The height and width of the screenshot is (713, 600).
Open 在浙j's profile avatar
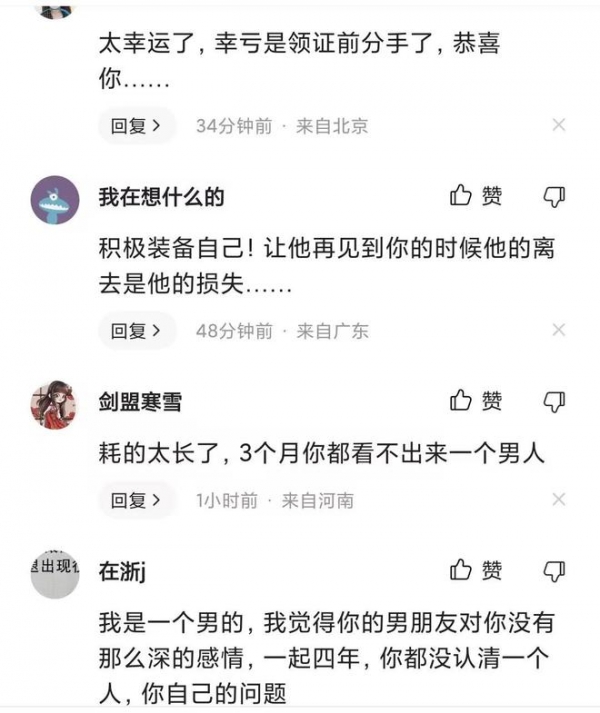pos(55,573)
